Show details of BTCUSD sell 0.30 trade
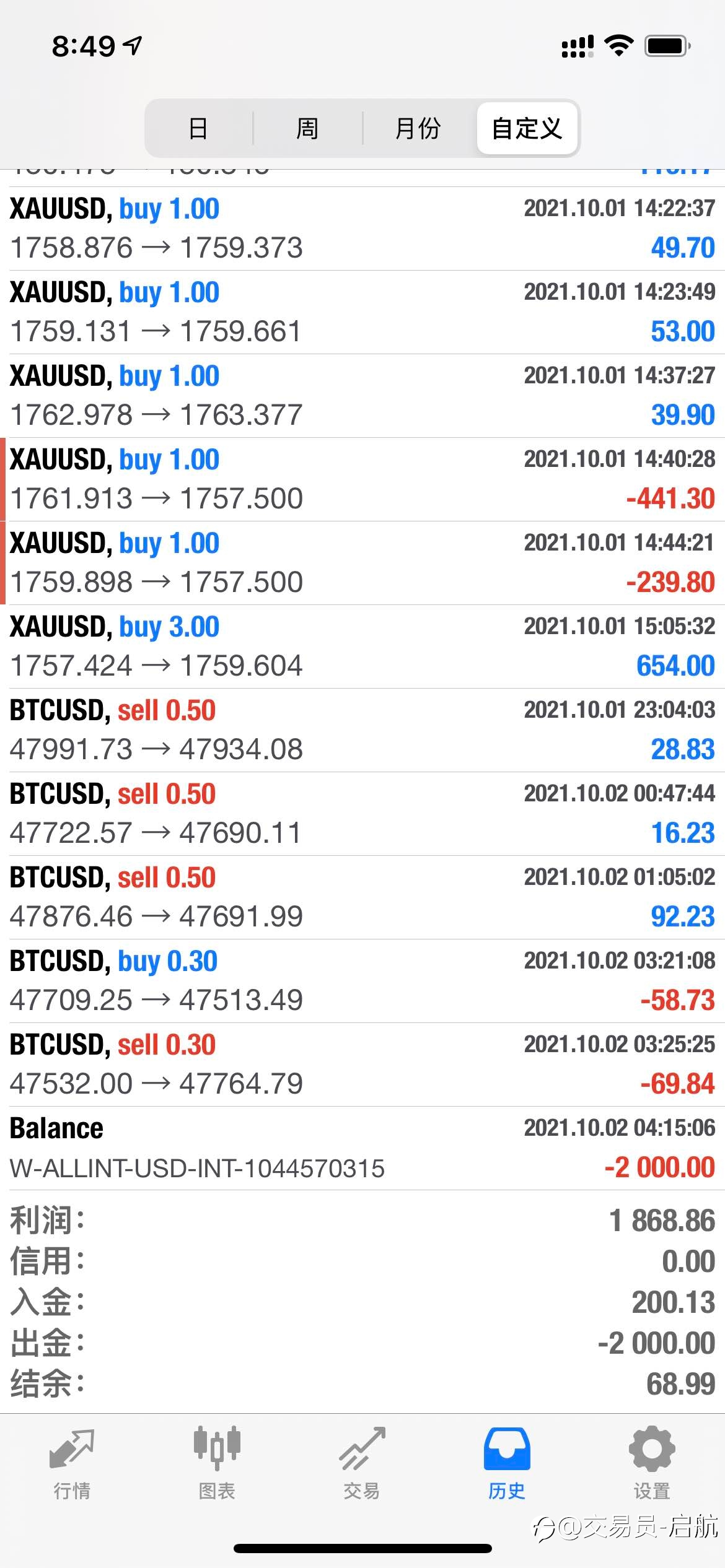The width and height of the screenshot is (725, 1568). pos(362,1065)
